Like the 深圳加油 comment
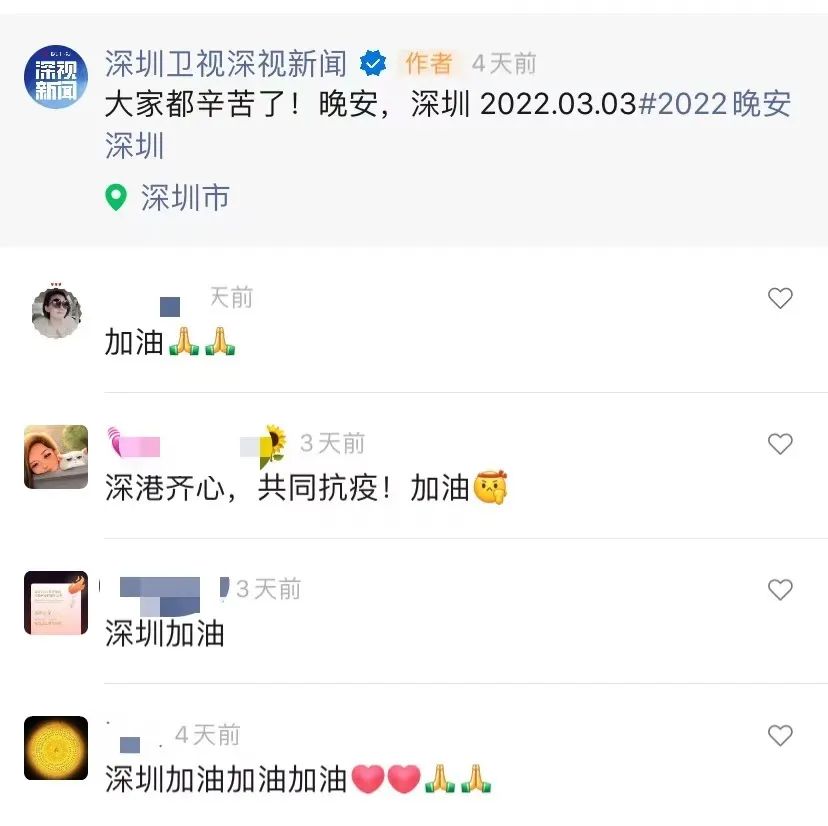The height and width of the screenshot is (826, 828). coord(780,590)
